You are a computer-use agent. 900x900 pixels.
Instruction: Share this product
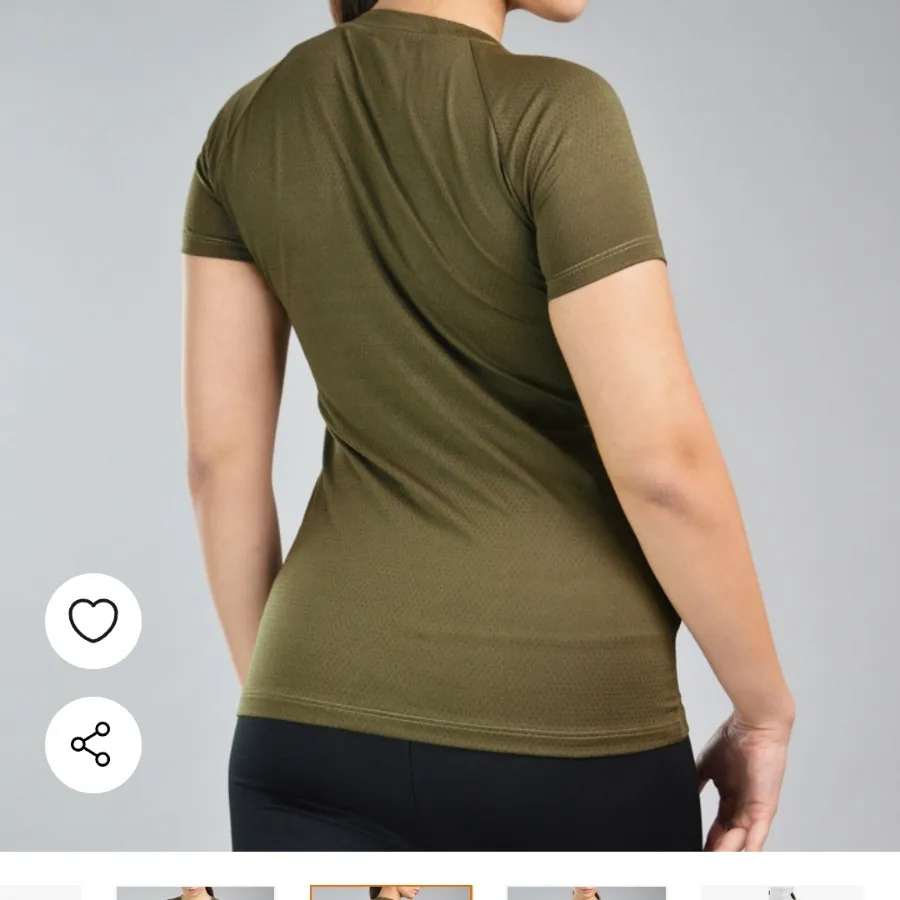[x=93, y=745]
